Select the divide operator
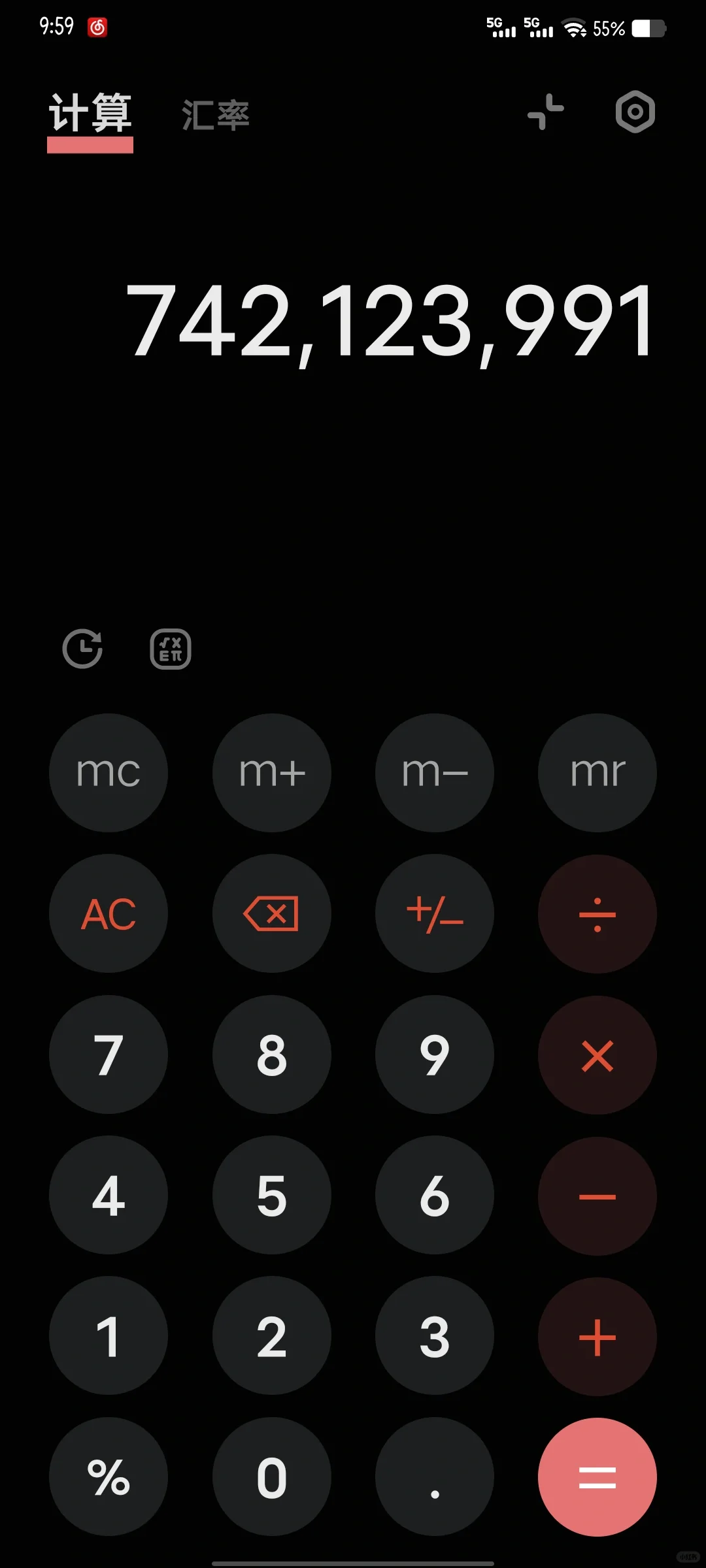Image resolution: width=706 pixels, height=1568 pixels. tap(597, 913)
